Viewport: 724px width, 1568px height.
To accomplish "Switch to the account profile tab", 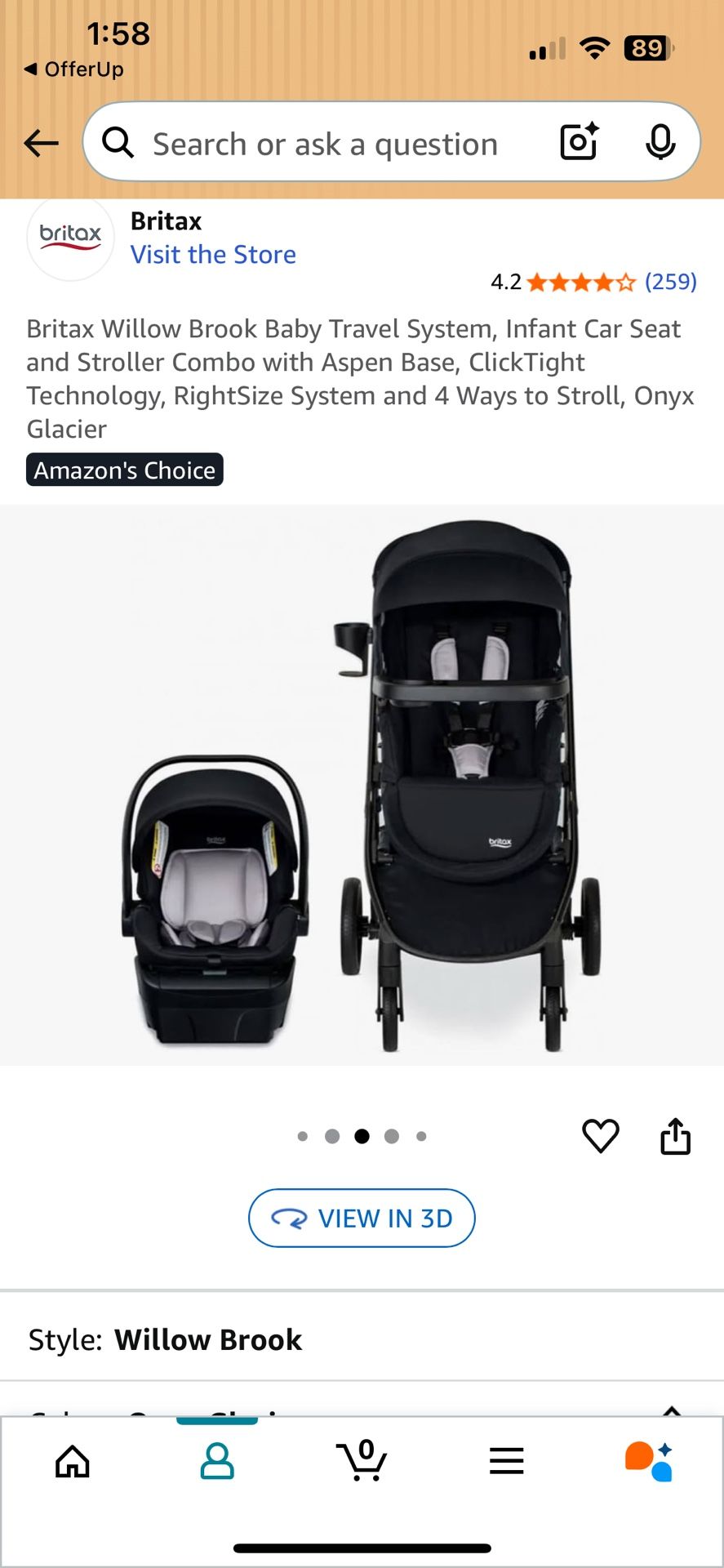I will tap(217, 1460).
